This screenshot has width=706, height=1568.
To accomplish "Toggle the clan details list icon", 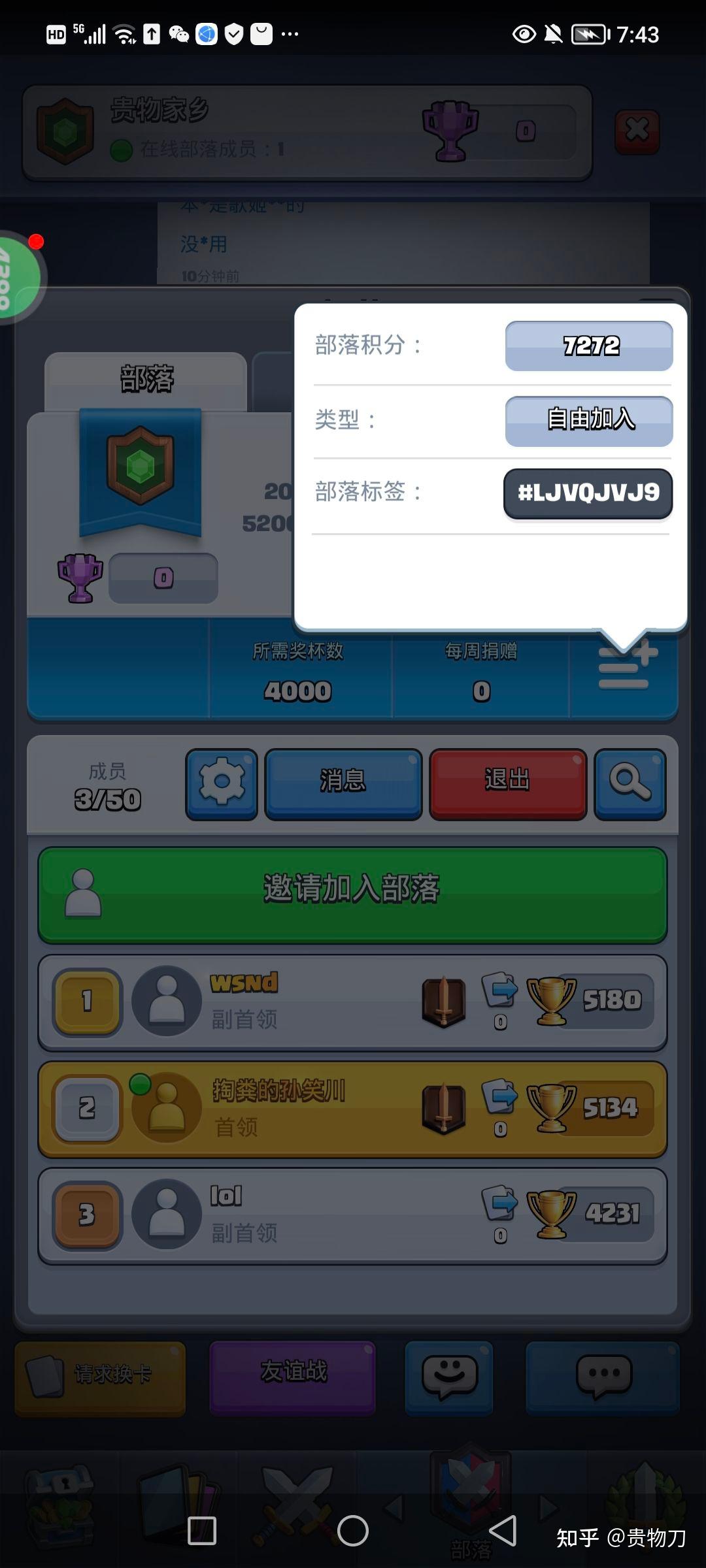I will point(624,666).
